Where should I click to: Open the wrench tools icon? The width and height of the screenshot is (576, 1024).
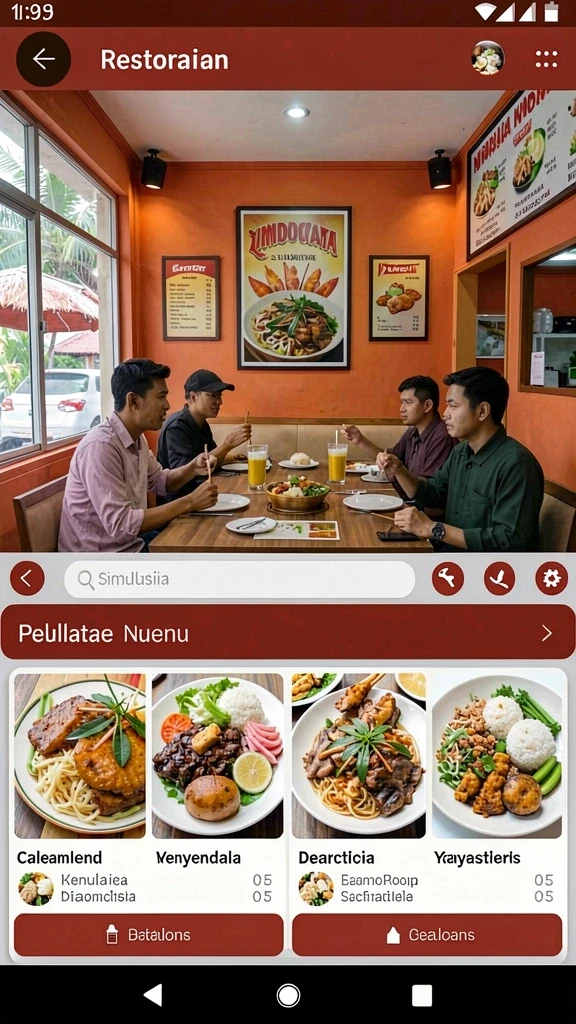pos(448,579)
